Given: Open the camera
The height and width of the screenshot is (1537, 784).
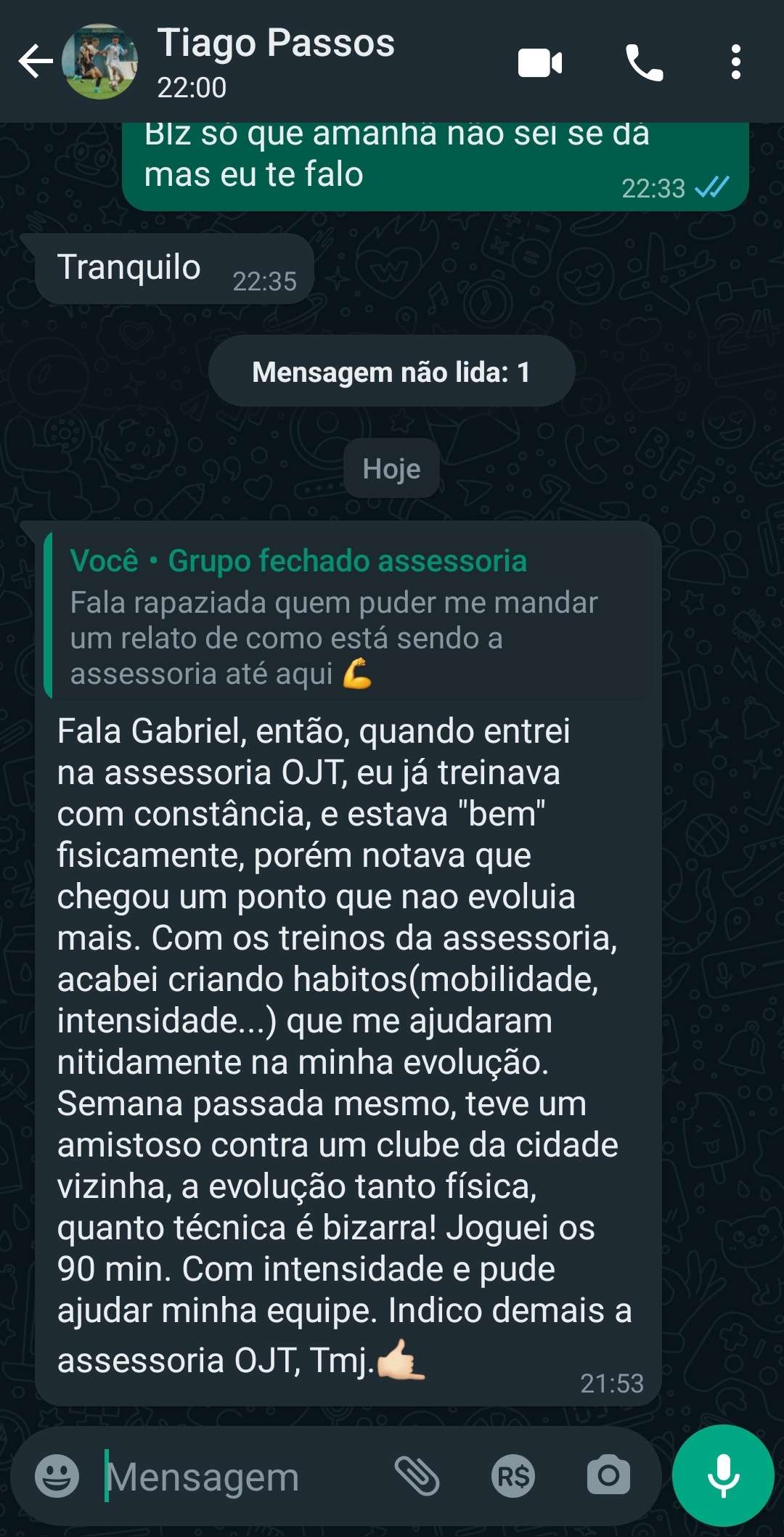Looking at the screenshot, I should (x=608, y=1475).
